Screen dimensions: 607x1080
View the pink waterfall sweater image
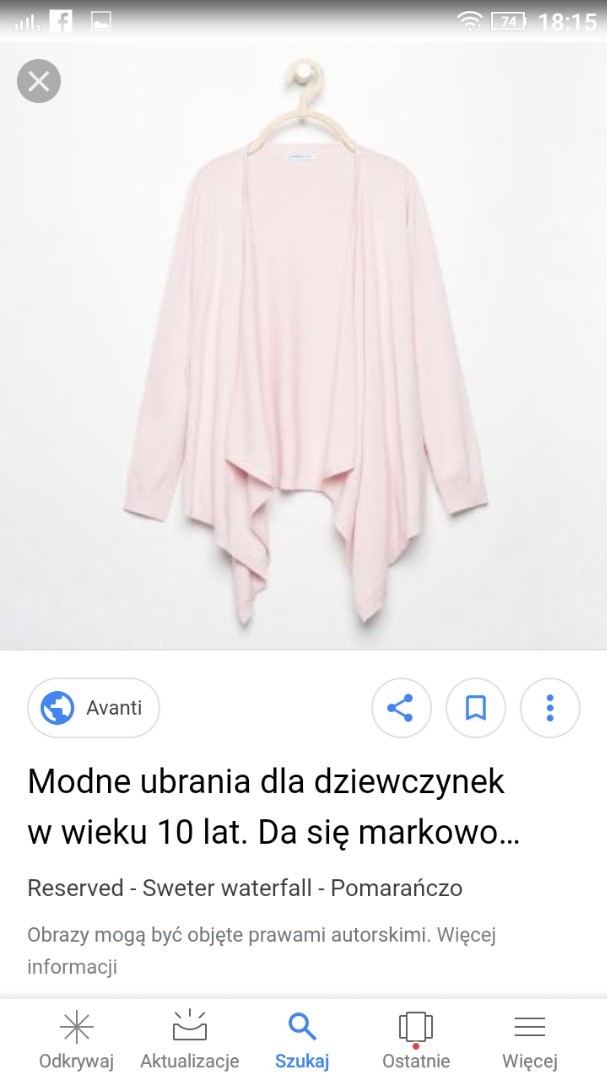coord(303,346)
